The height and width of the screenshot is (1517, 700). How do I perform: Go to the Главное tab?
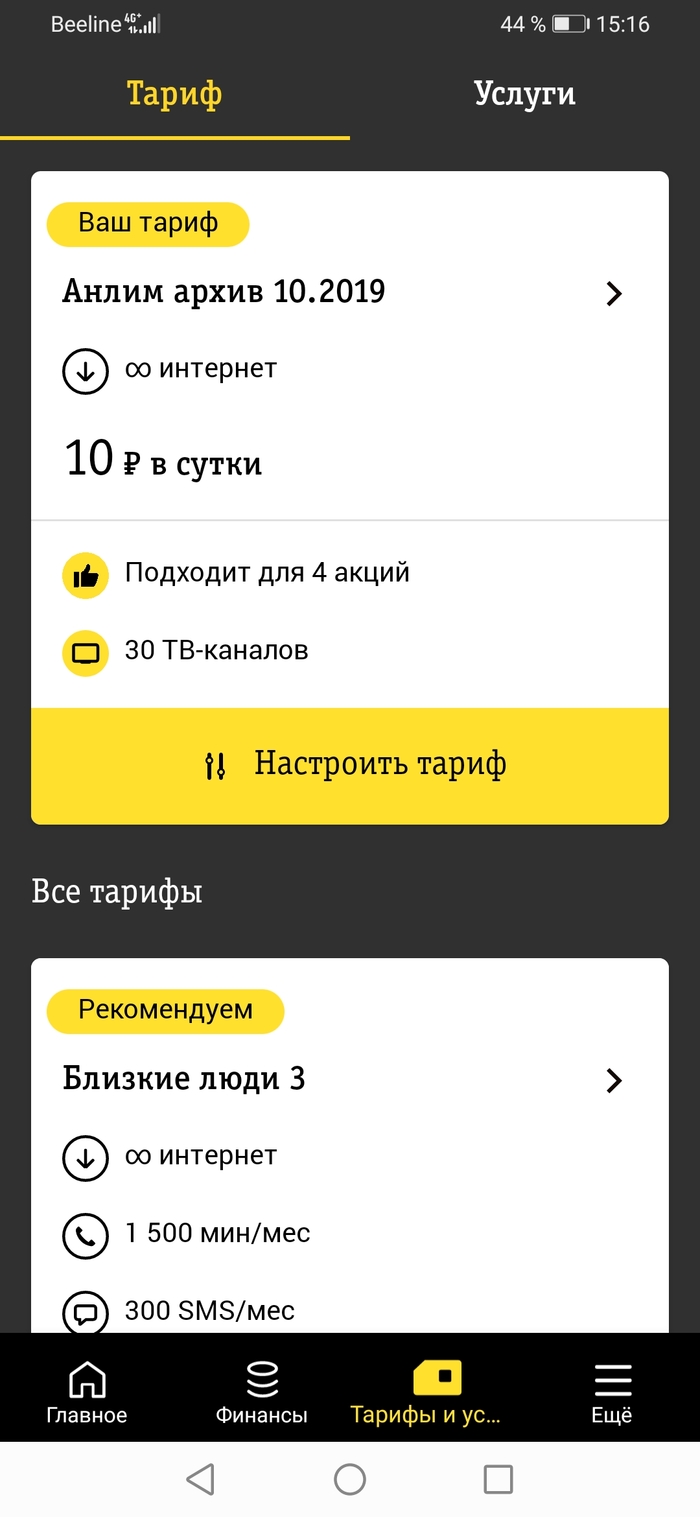click(x=87, y=1390)
